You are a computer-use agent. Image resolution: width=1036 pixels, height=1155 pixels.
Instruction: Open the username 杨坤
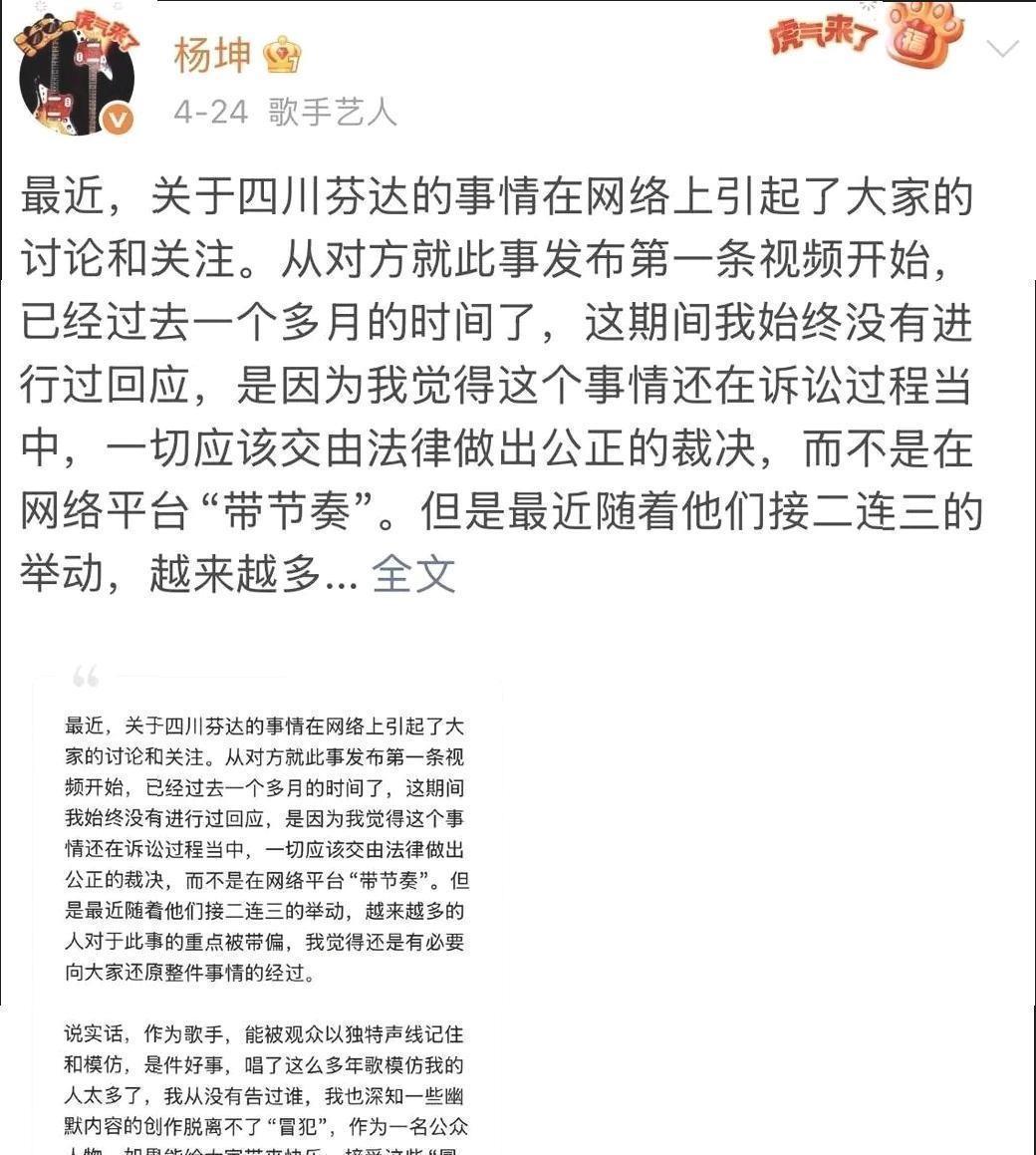[212, 55]
